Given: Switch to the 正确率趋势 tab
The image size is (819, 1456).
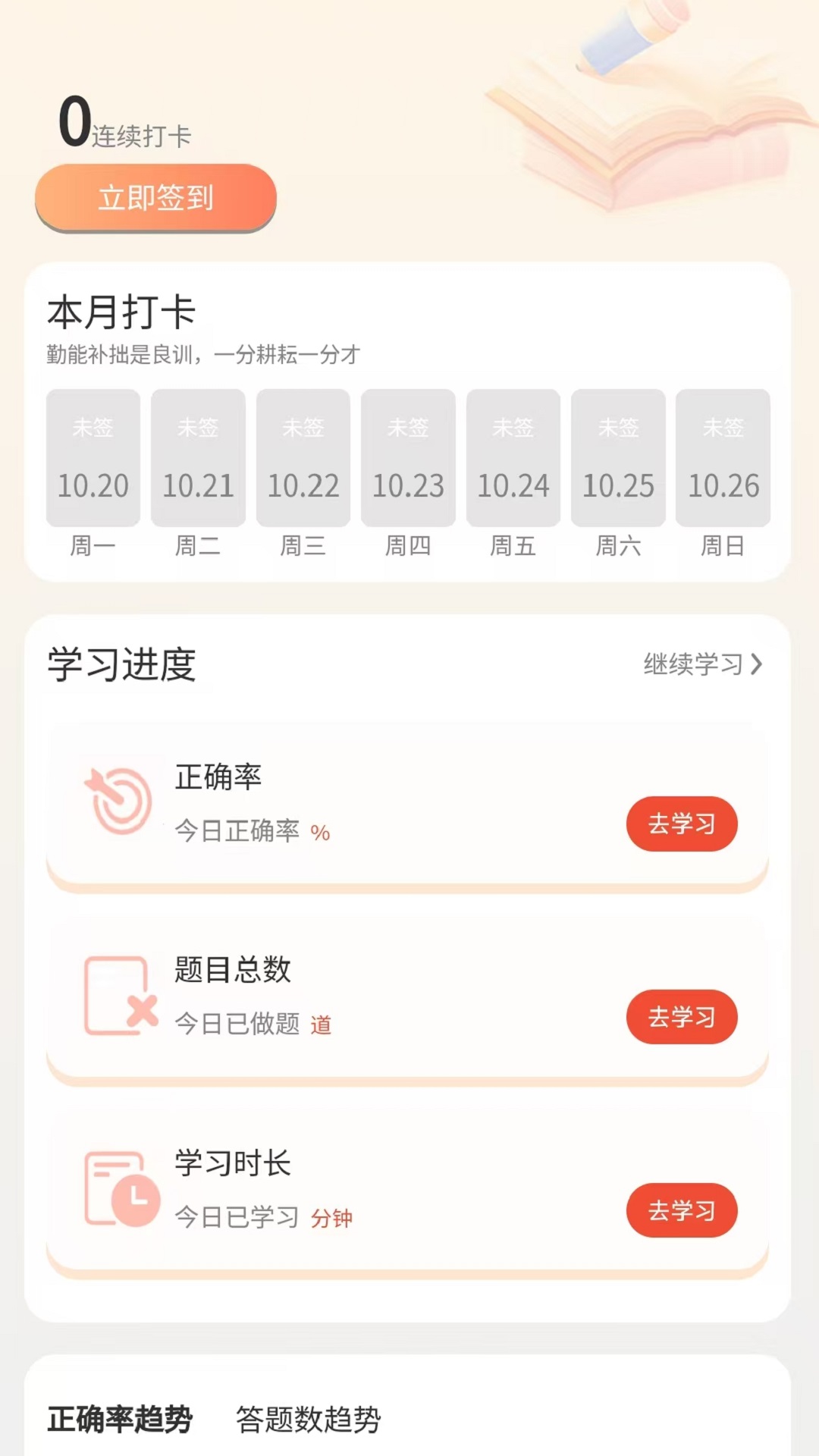Looking at the screenshot, I should pyautogui.click(x=121, y=1418).
